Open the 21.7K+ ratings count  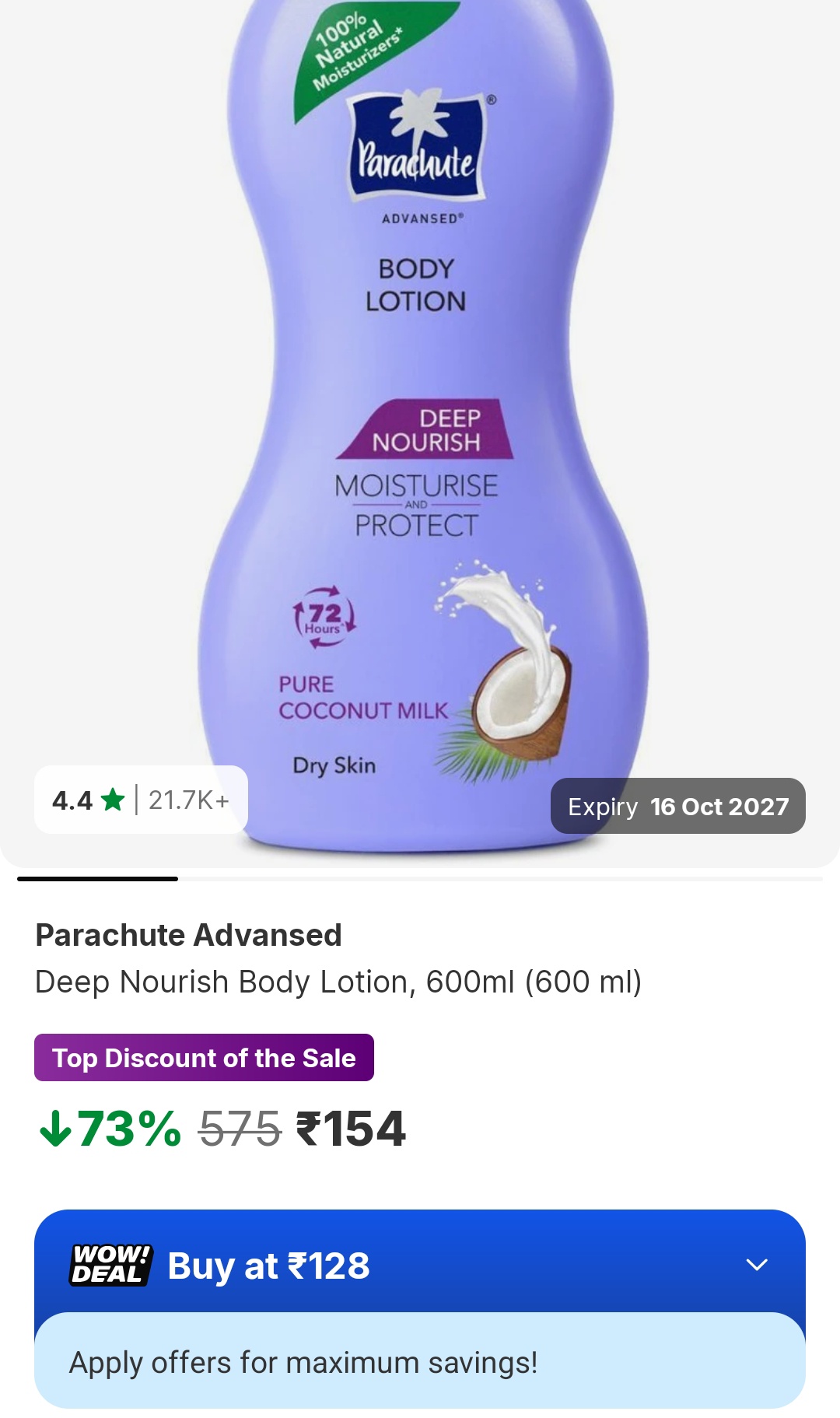(189, 799)
